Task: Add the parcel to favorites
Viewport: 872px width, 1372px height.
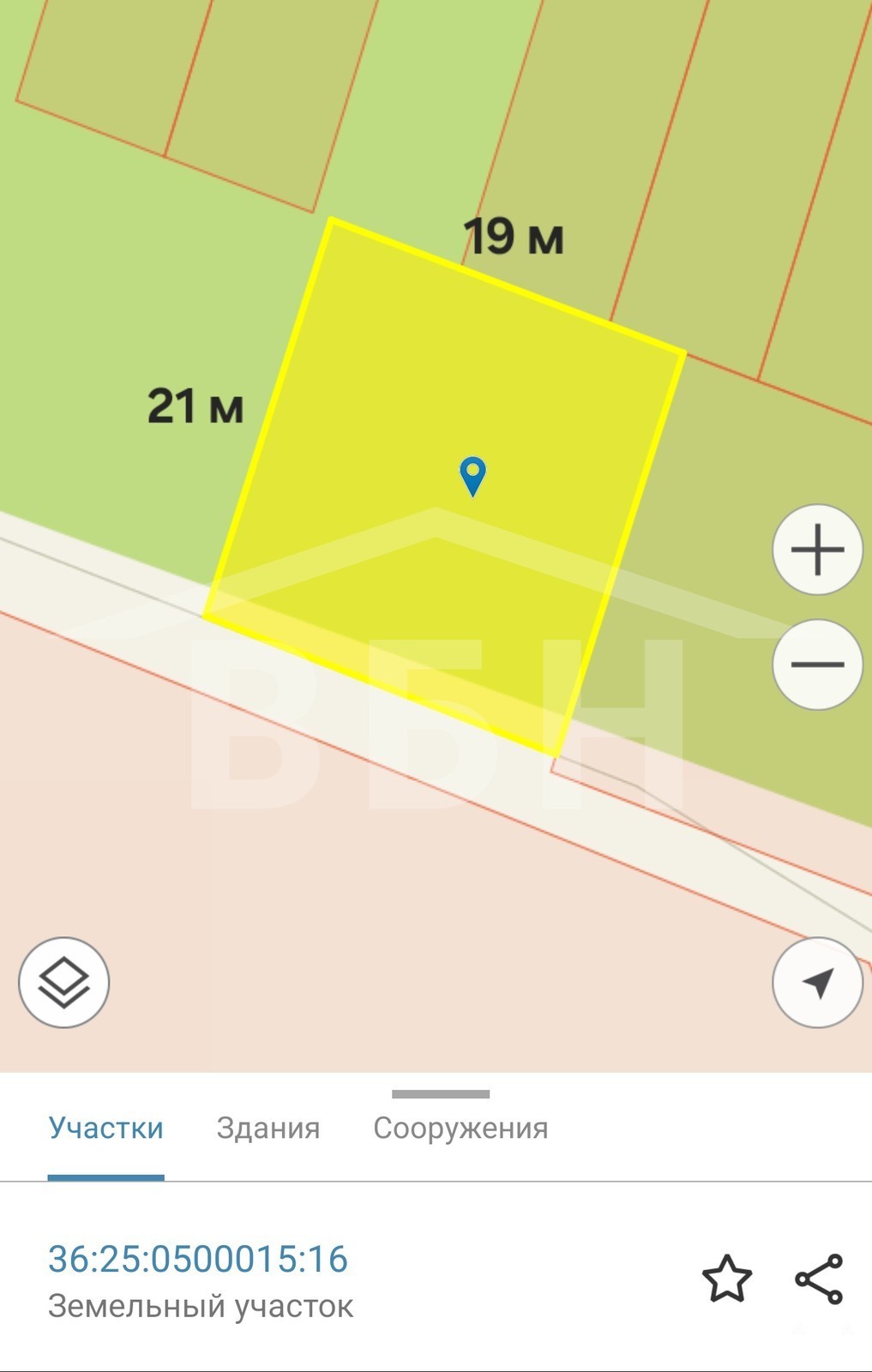Action: click(x=727, y=1279)
